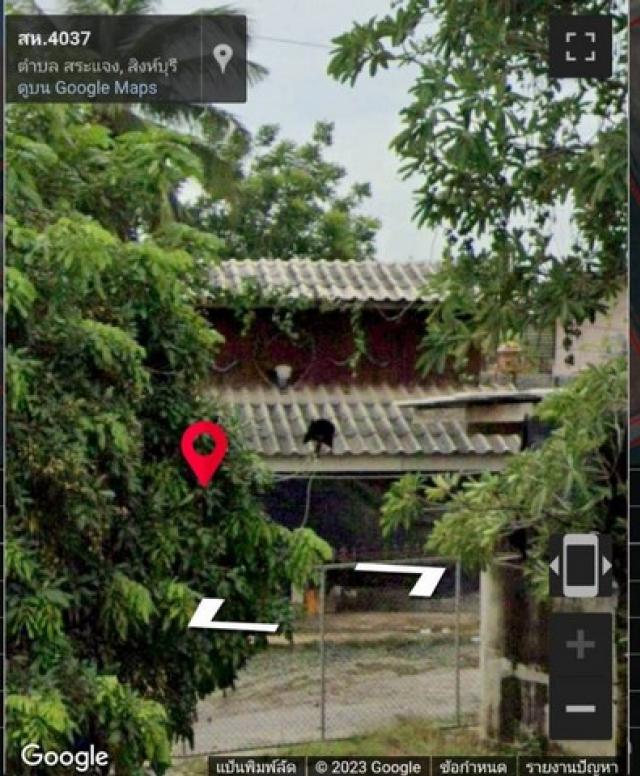Toggle phone motion tracking control
Screen dimensions: 640x776
580,566
